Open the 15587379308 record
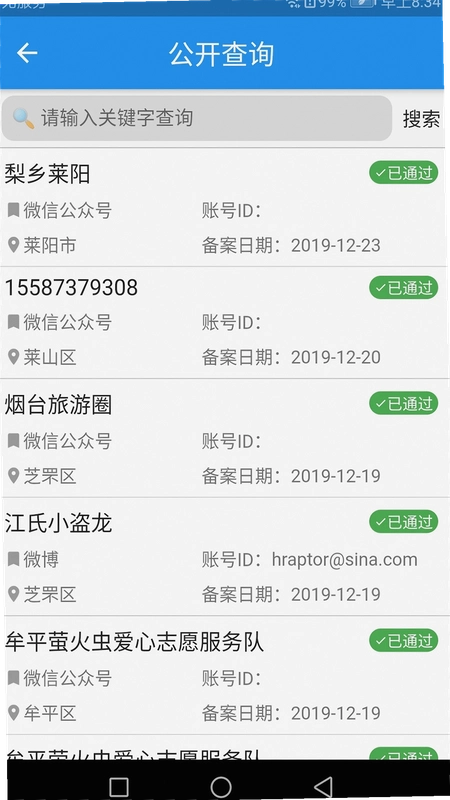Image resolution: width=450 pixels, height=800 pixels. point(224,322)
